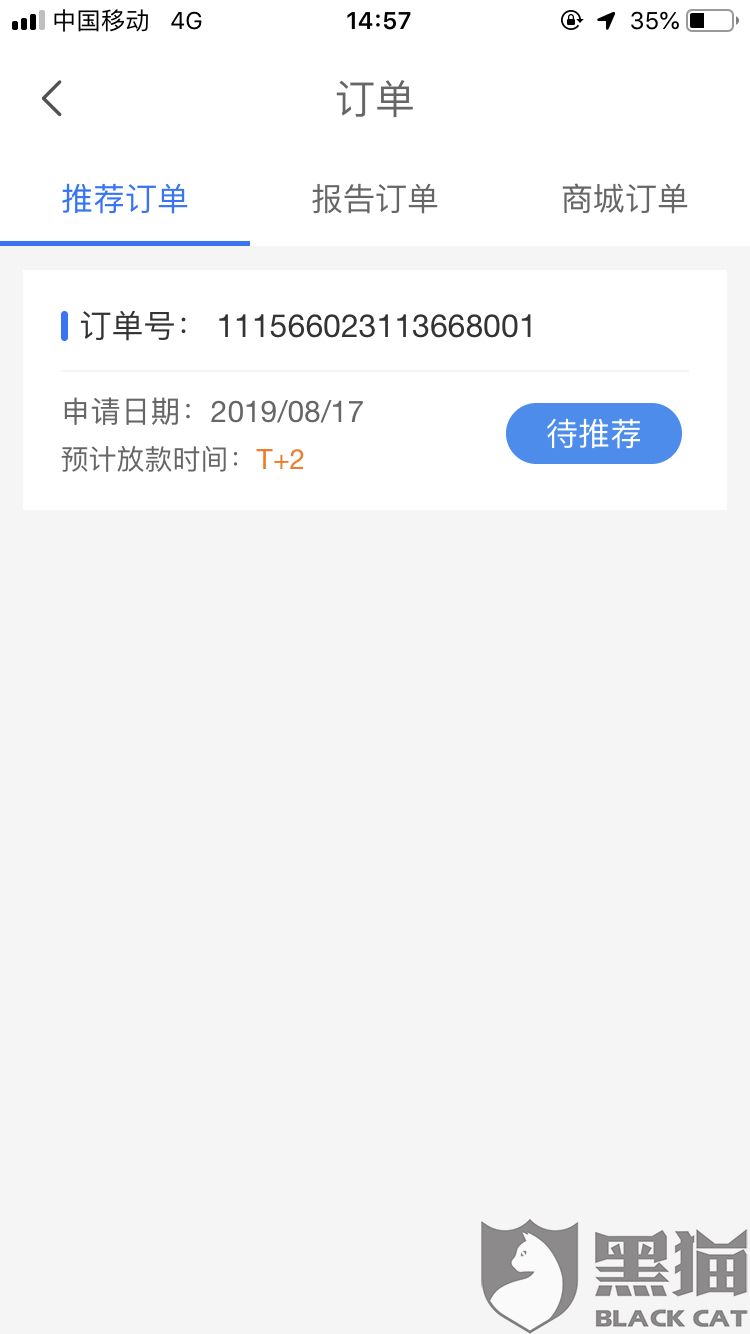The width and height of the screenshot is (750, 1334).
Task: Switch to the 报告订单 tab
Action: [375, 199]
